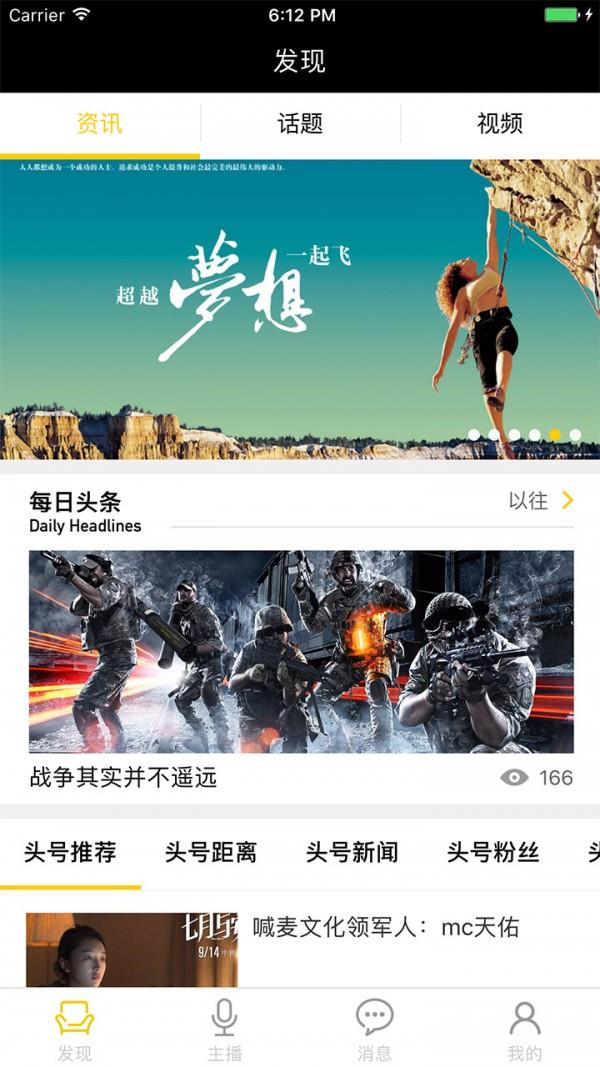Go to the 主播 tab

(225, 1030)
